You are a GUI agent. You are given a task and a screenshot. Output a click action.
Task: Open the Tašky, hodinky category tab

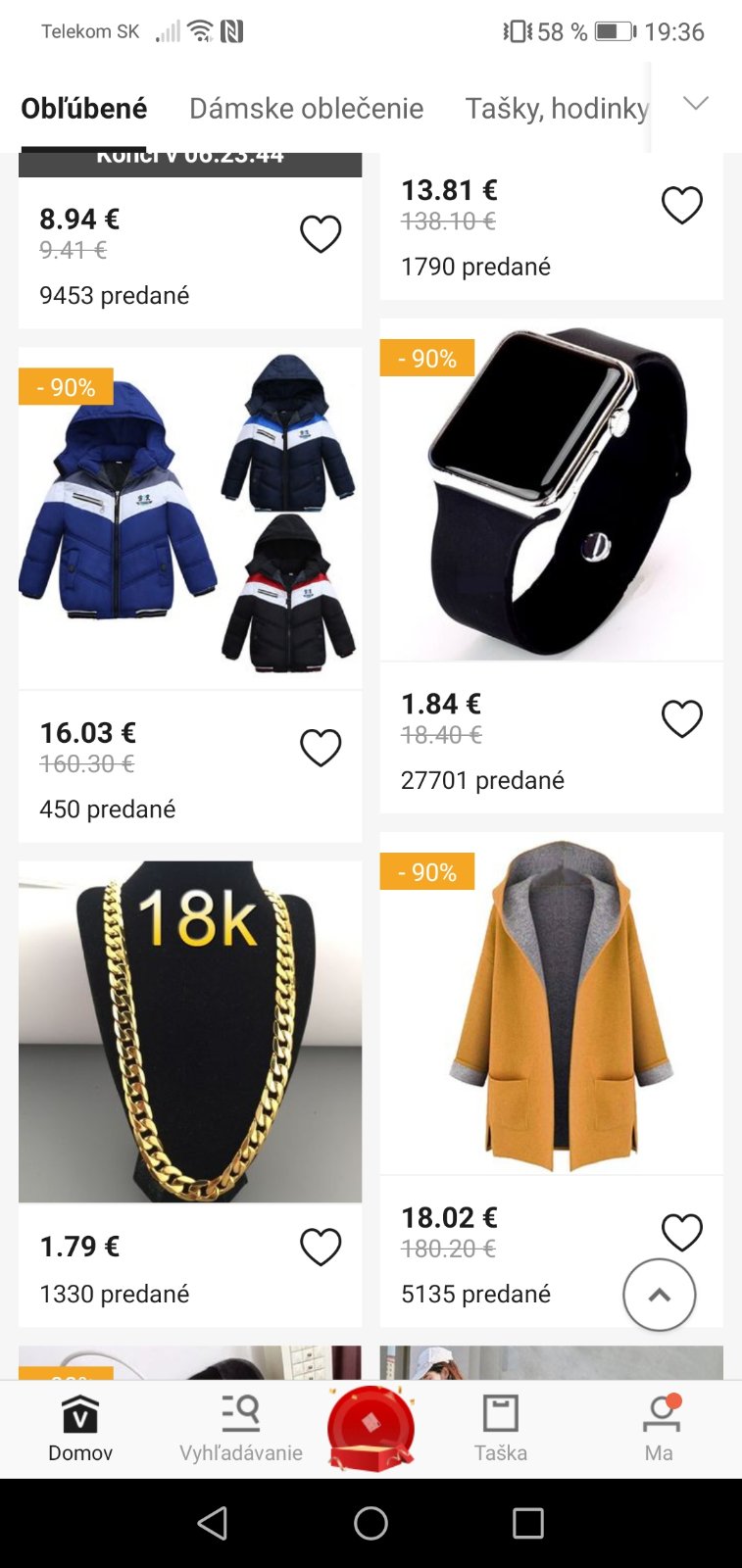point(556,108)
